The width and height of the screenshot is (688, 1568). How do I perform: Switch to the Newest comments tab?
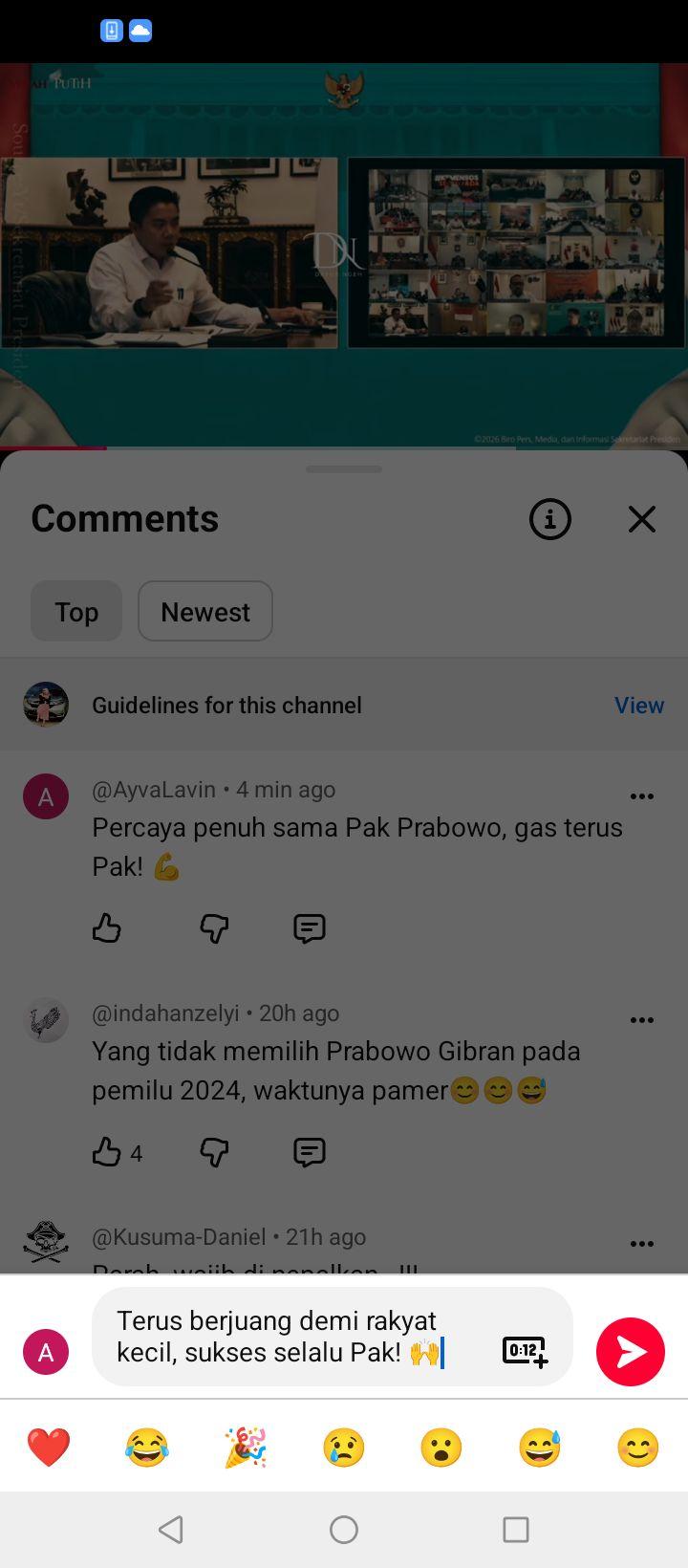pyautogui.click(x=205, y=611)
